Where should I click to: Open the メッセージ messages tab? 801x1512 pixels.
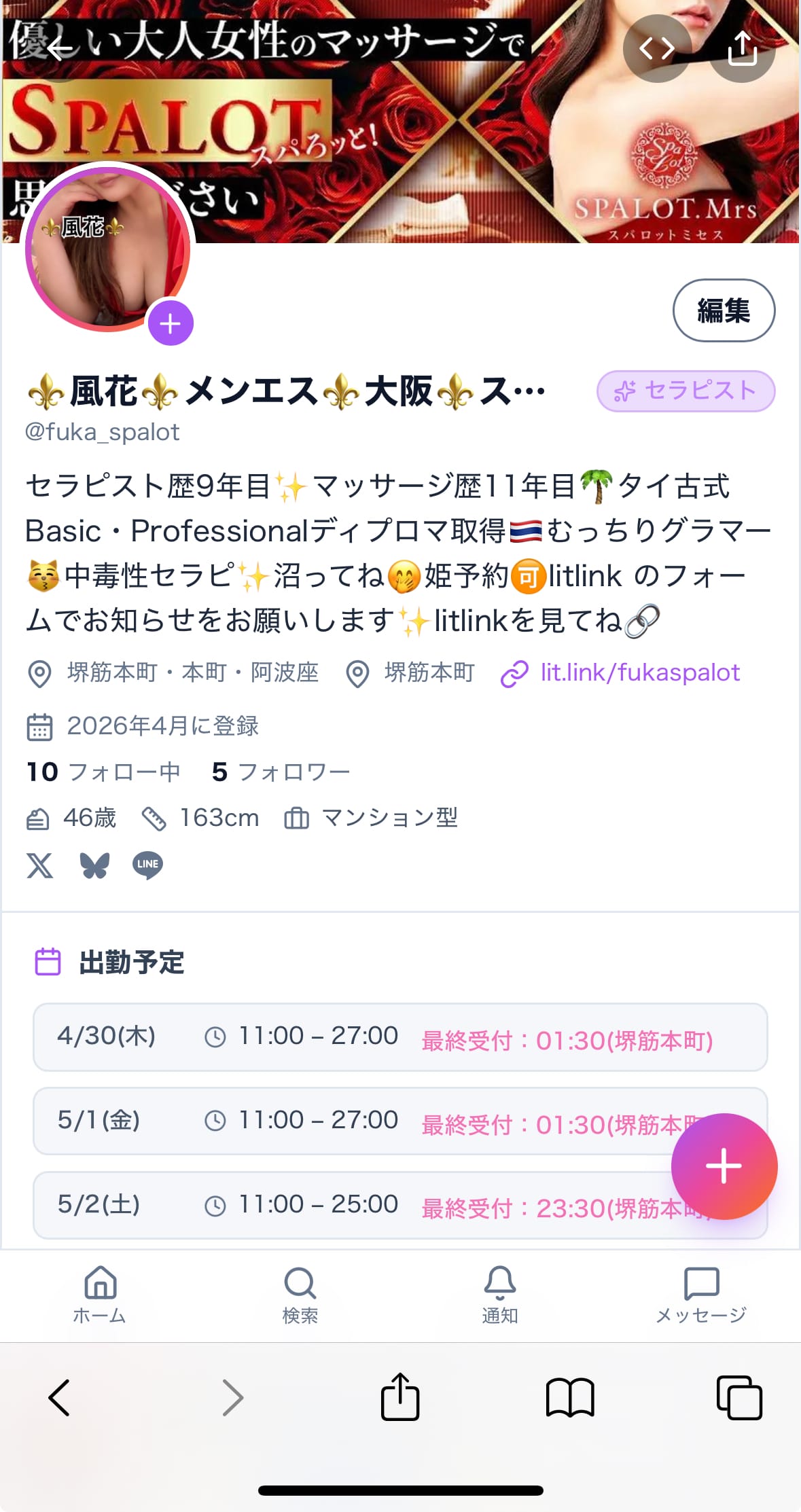point(700,1295)
